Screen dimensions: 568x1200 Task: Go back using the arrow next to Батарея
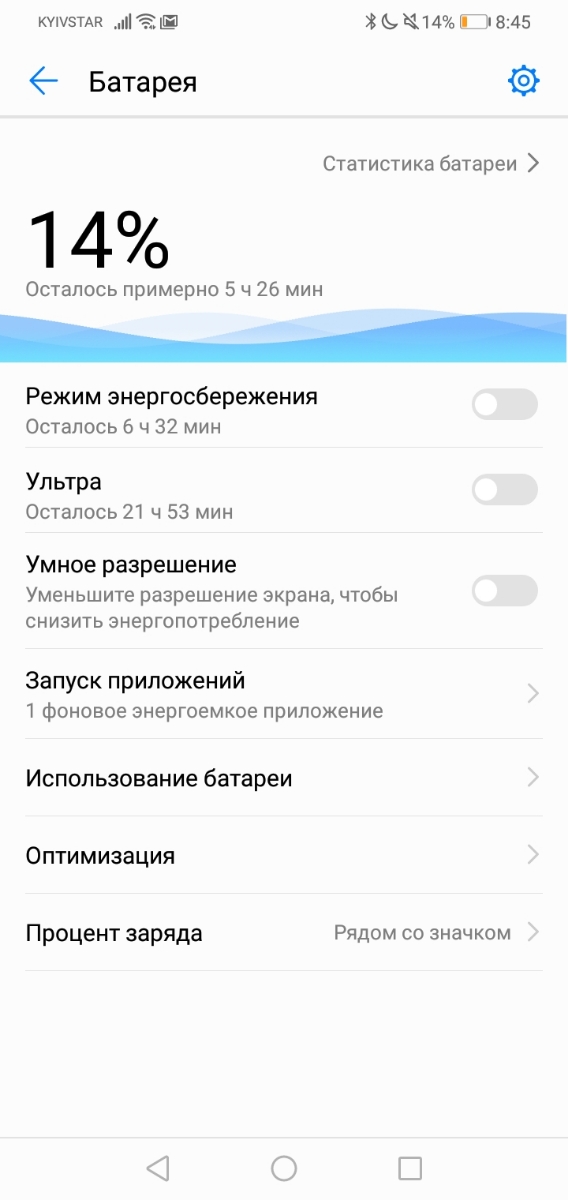click(x=43, y=81)
